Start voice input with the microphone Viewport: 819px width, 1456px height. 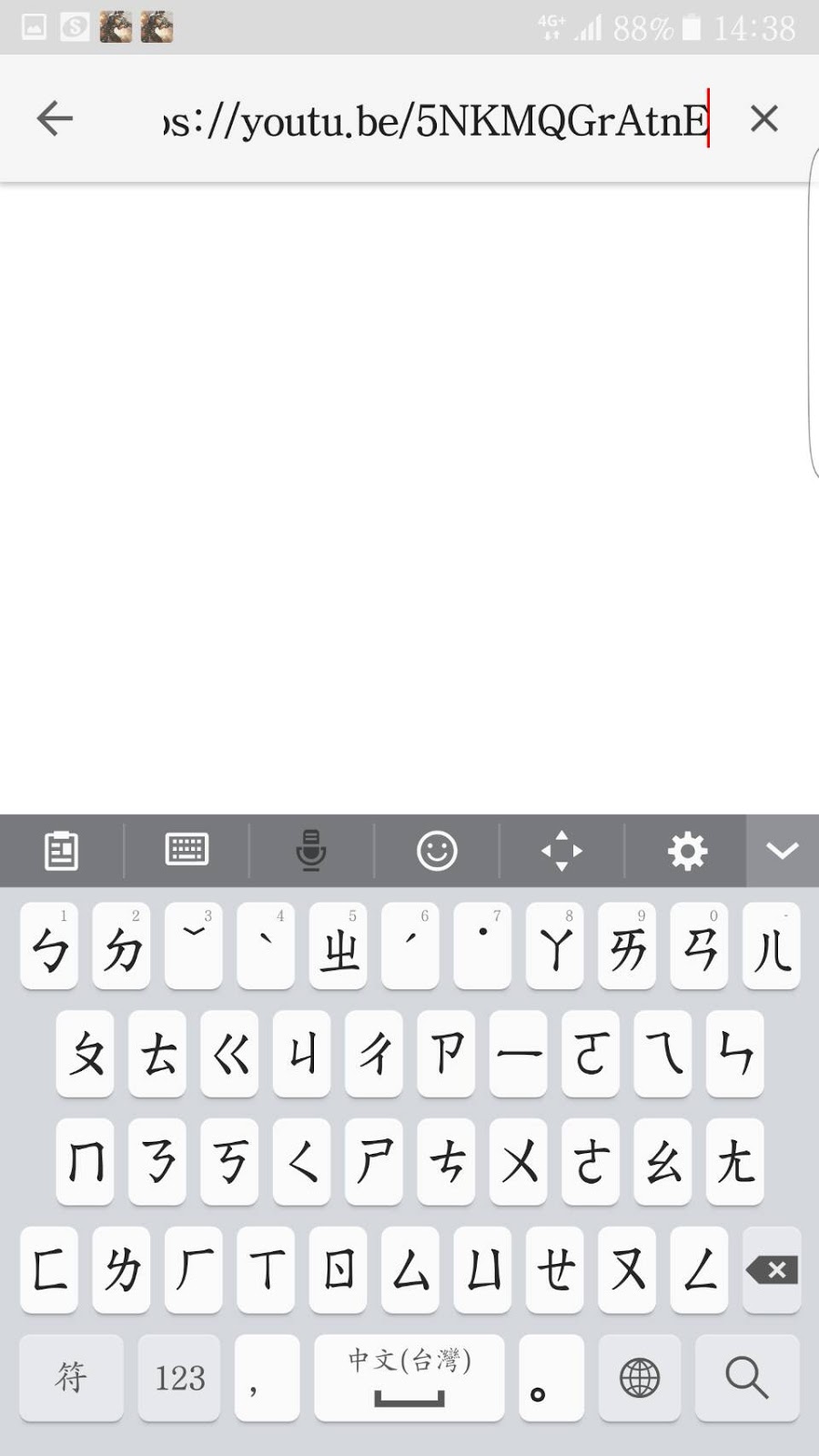pos(311,851)
